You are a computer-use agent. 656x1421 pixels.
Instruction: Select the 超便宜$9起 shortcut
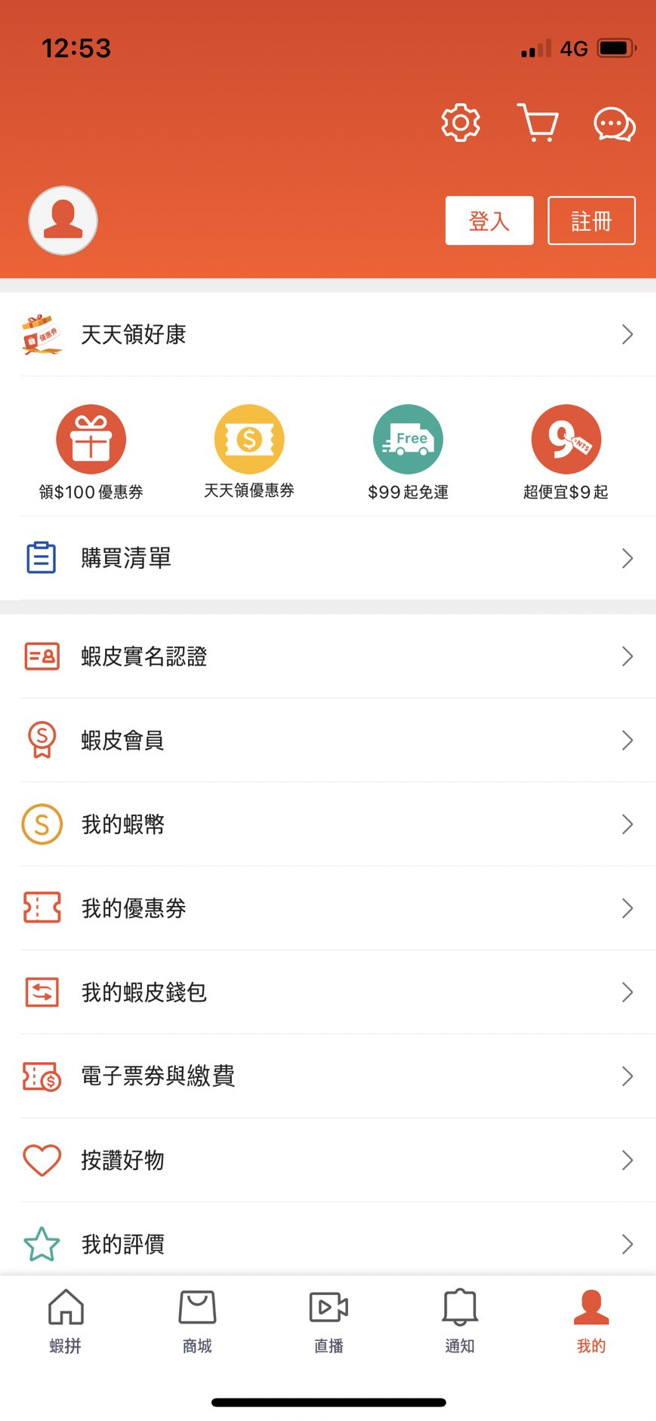point(566,452)
